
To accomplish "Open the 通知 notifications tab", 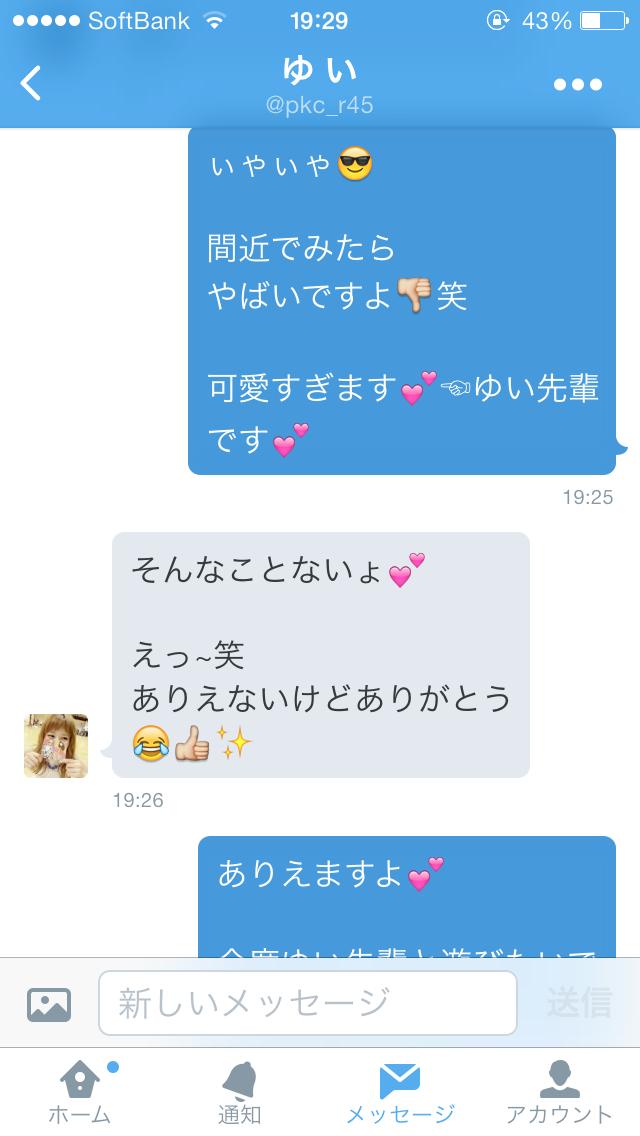I will tap(239, 1092).
